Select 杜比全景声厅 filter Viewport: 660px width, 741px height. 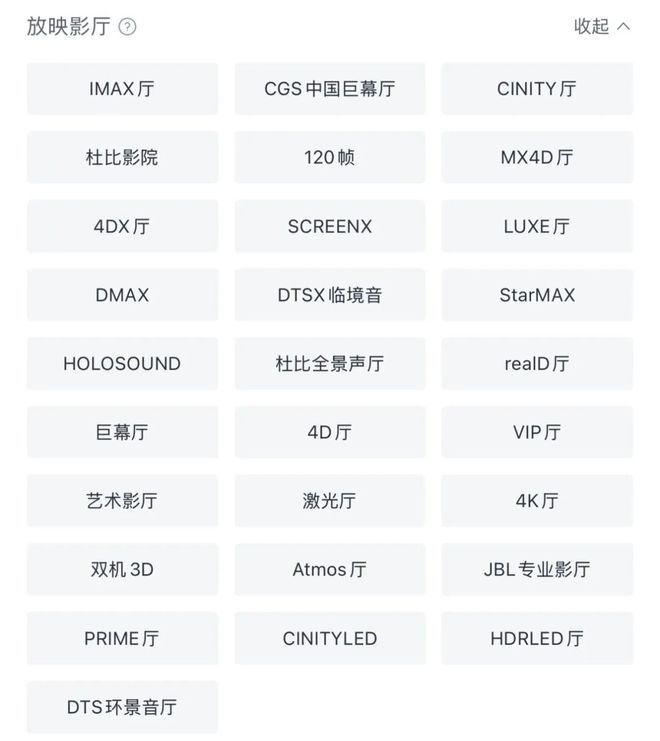pyautogui.click(x=330, y=364)
